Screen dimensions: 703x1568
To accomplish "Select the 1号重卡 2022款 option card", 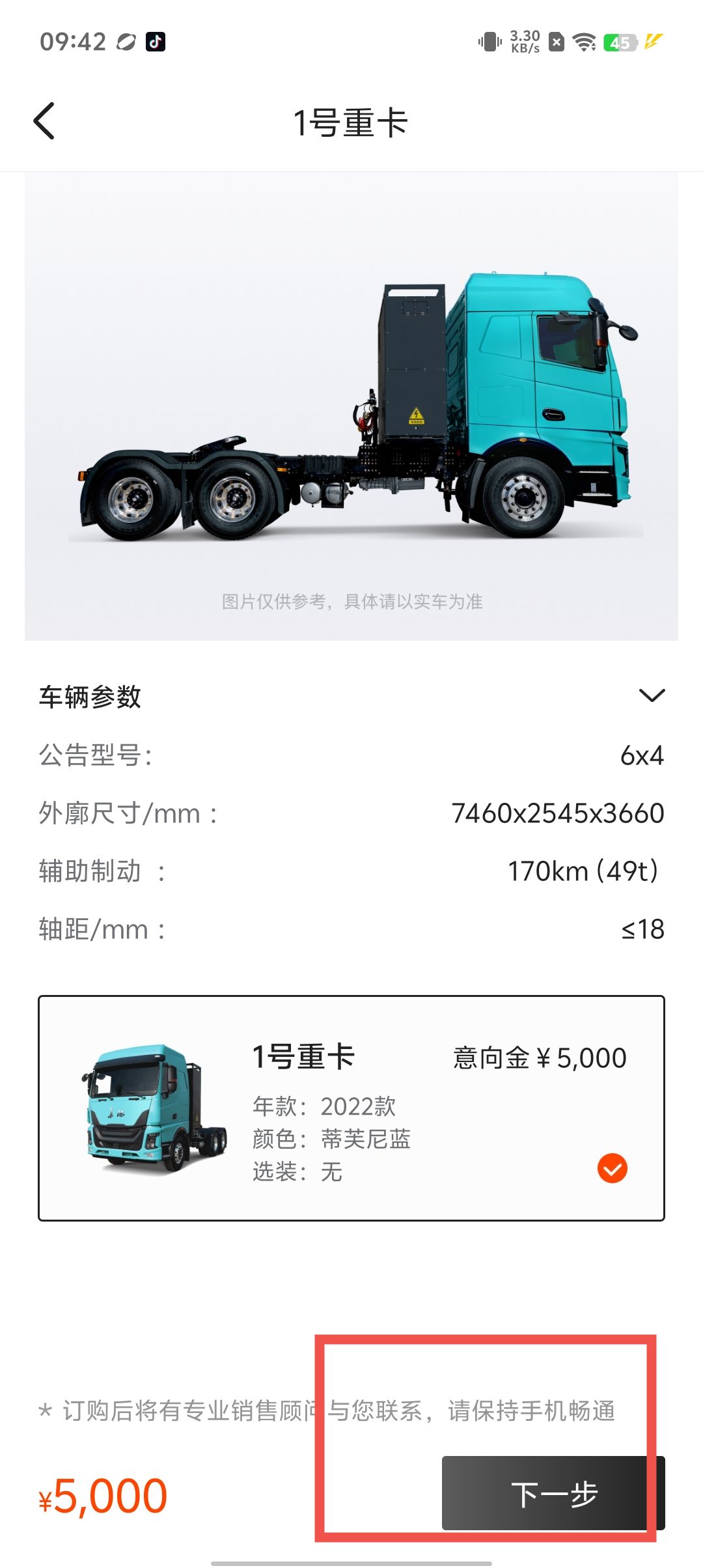I will tap(351, 1108).
